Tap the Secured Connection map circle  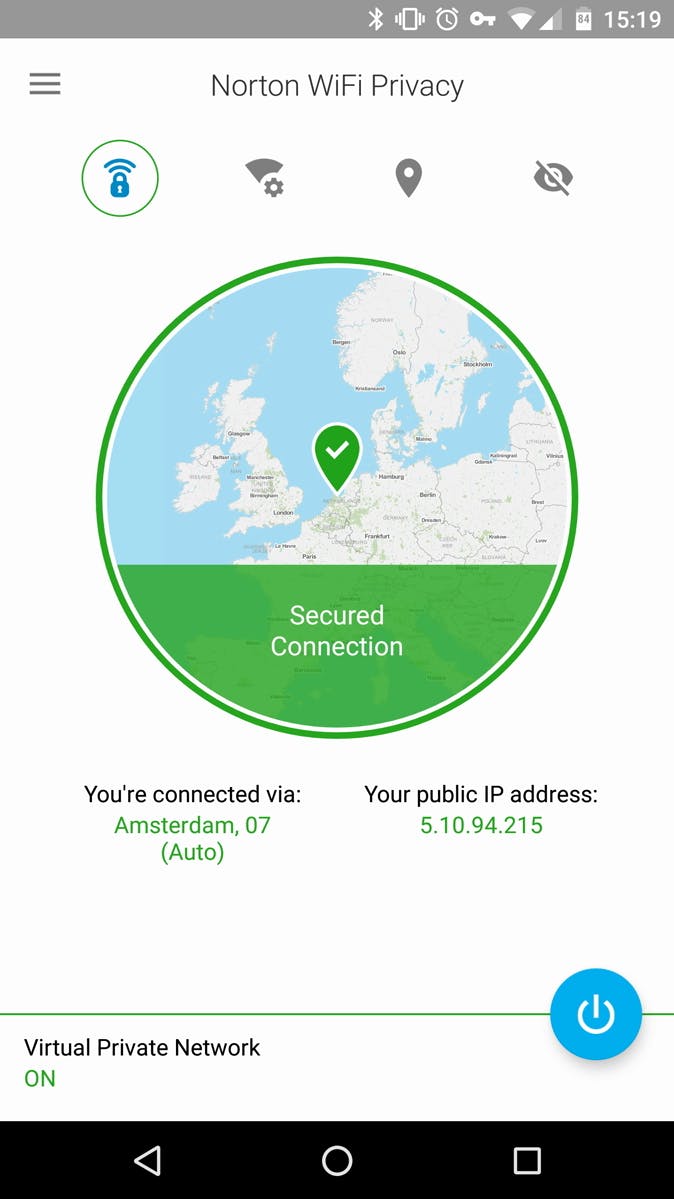point(337,498)
